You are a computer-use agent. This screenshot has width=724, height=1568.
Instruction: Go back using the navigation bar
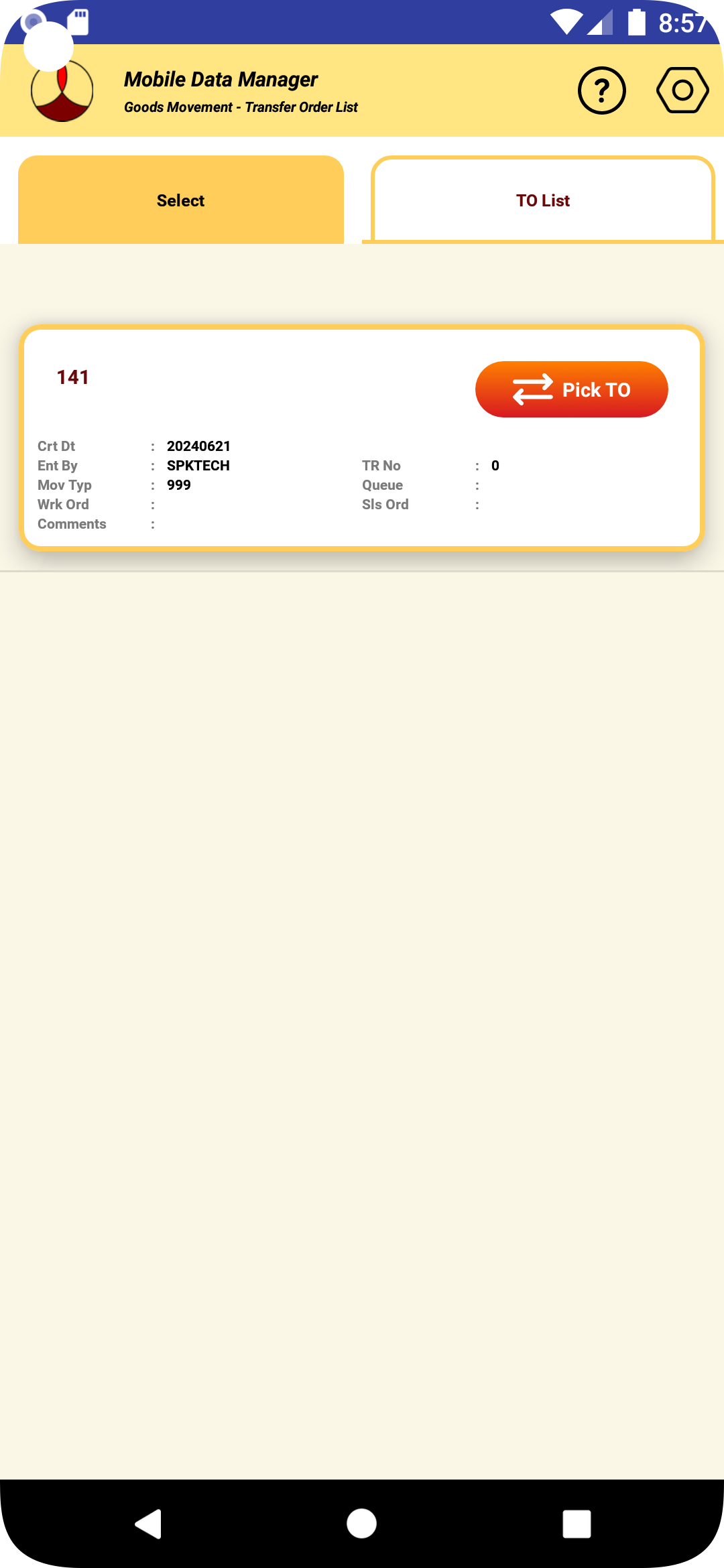click(148, 1524)
